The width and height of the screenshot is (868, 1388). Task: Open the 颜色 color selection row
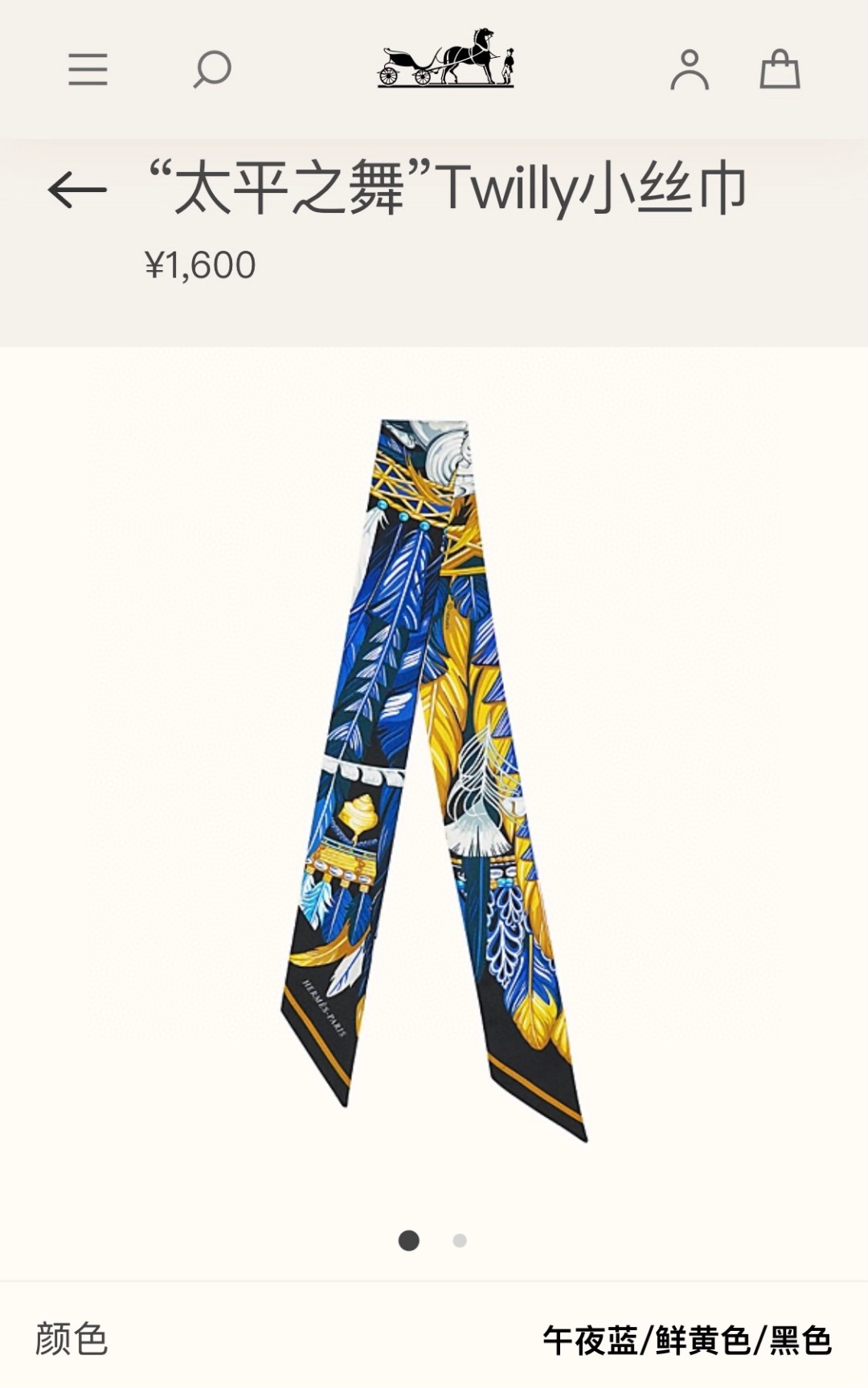[434, 1340]
